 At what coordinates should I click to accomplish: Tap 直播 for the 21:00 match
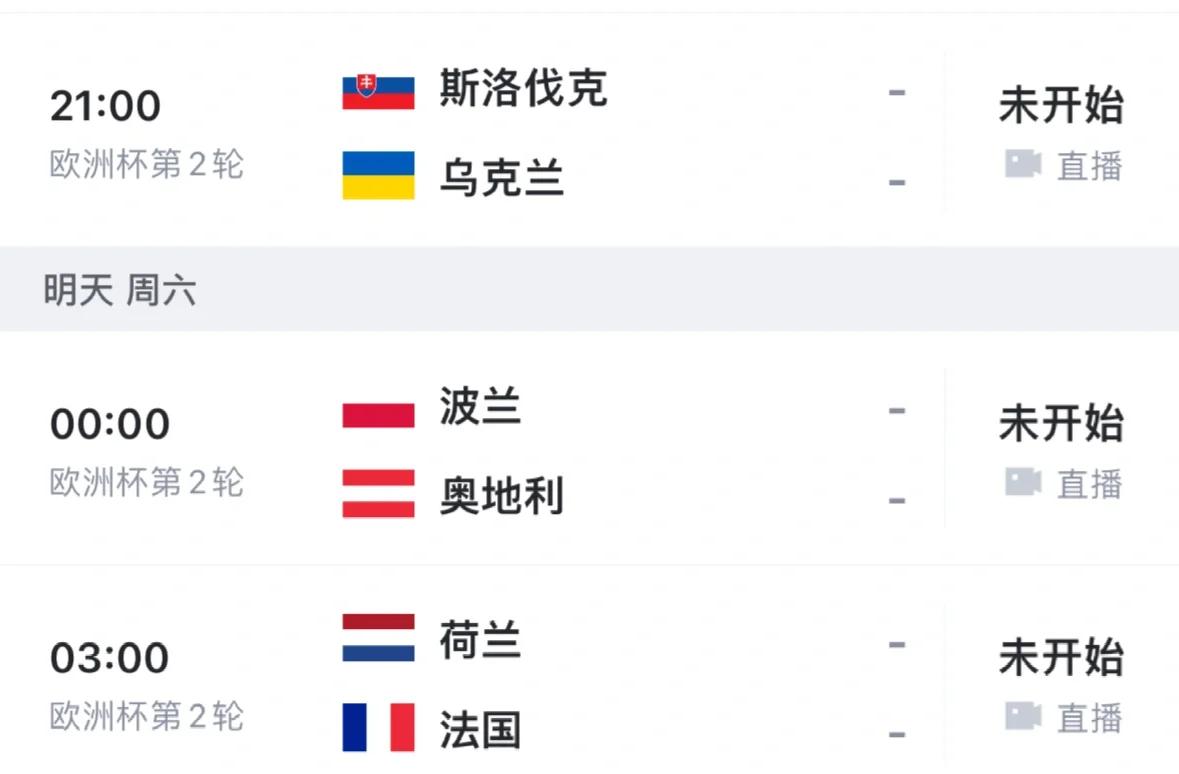point(1063,166)
